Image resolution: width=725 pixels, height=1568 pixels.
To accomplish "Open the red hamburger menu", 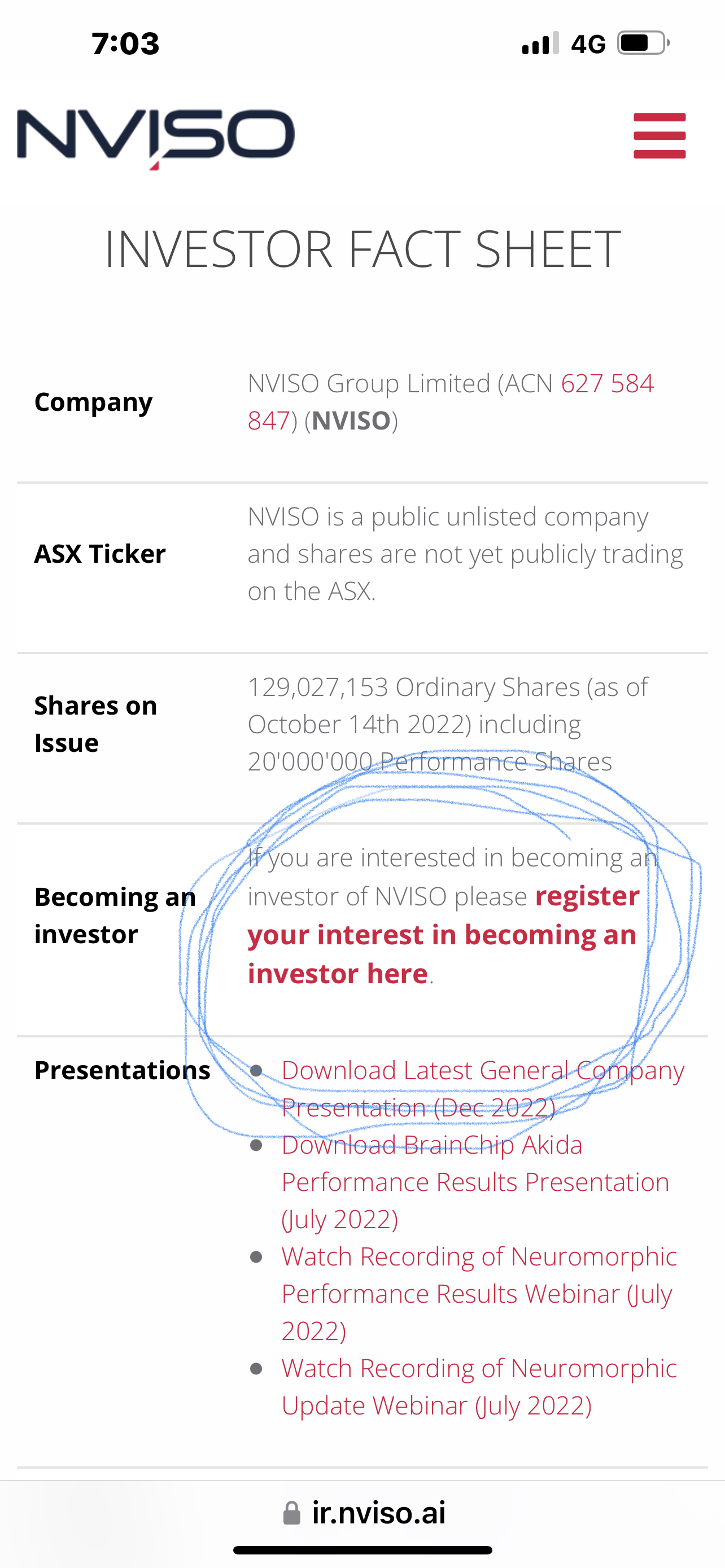I will tap(660, 135).
